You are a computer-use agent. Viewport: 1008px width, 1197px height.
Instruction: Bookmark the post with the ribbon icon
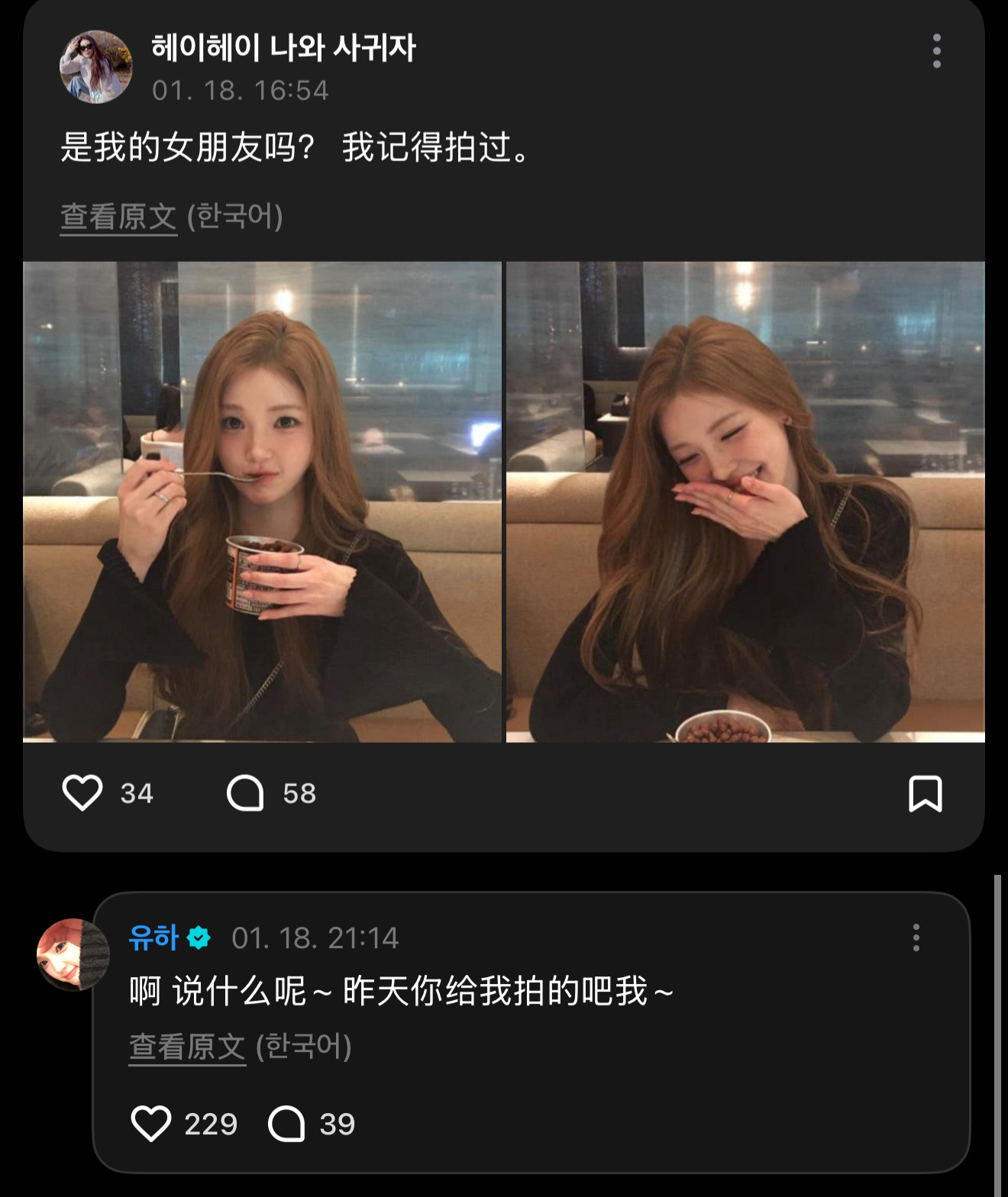point(925,794)
